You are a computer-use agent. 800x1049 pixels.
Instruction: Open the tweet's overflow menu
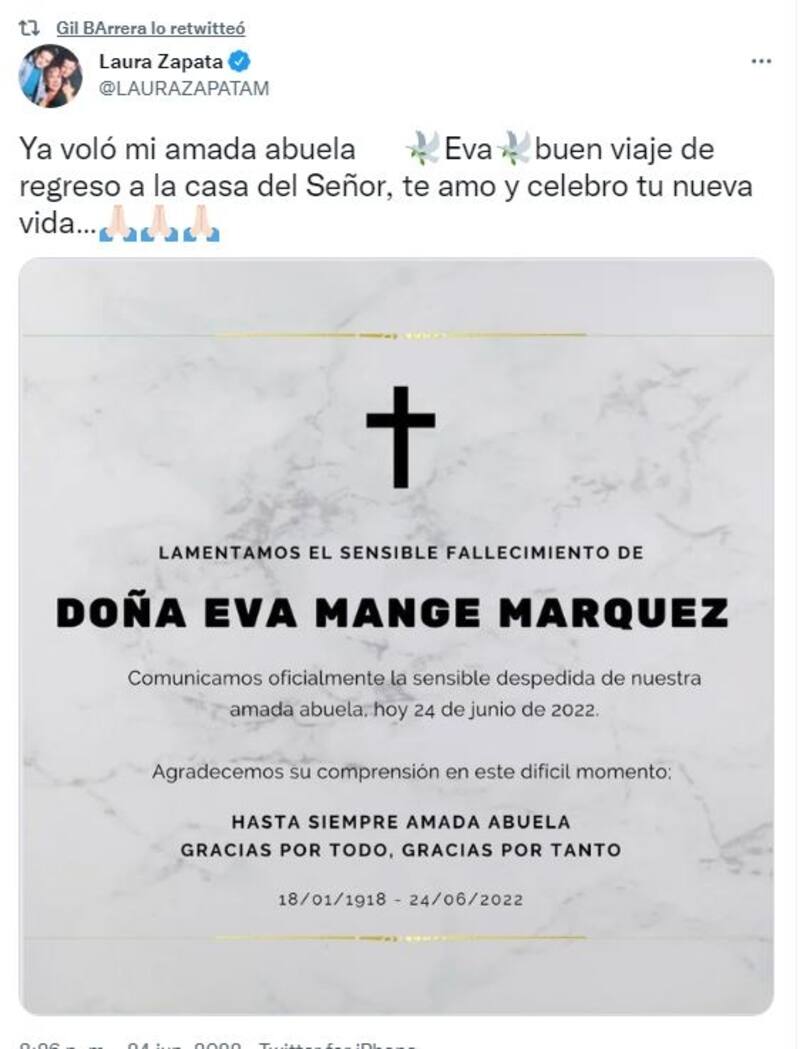(761, 62)
